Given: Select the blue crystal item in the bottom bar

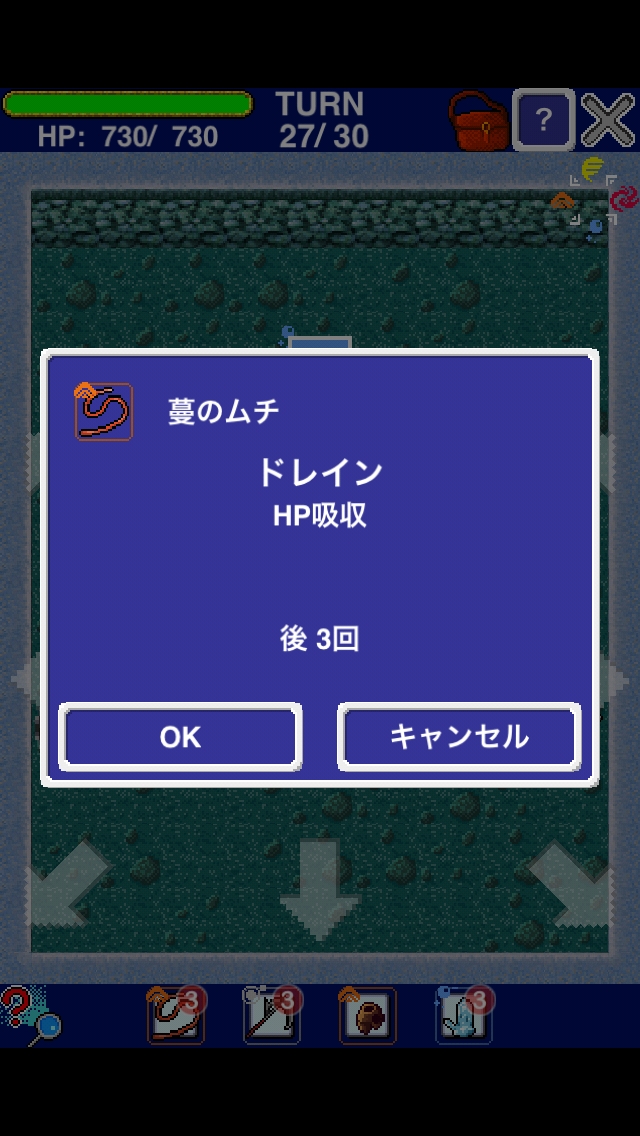Looking at the screenshot, I should click(x=463, y=1015).
